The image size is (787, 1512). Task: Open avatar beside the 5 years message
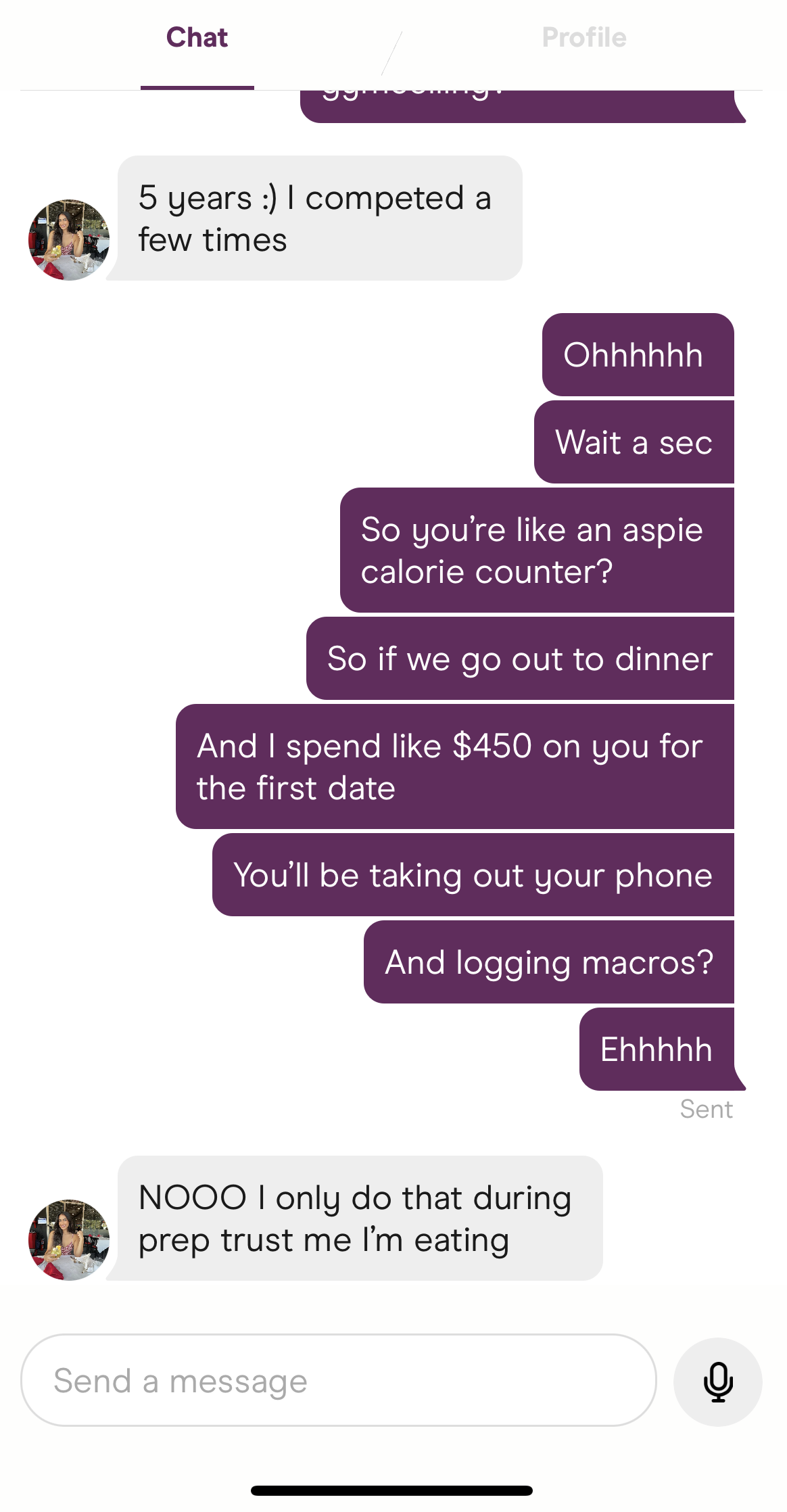[x=69, y=239]
